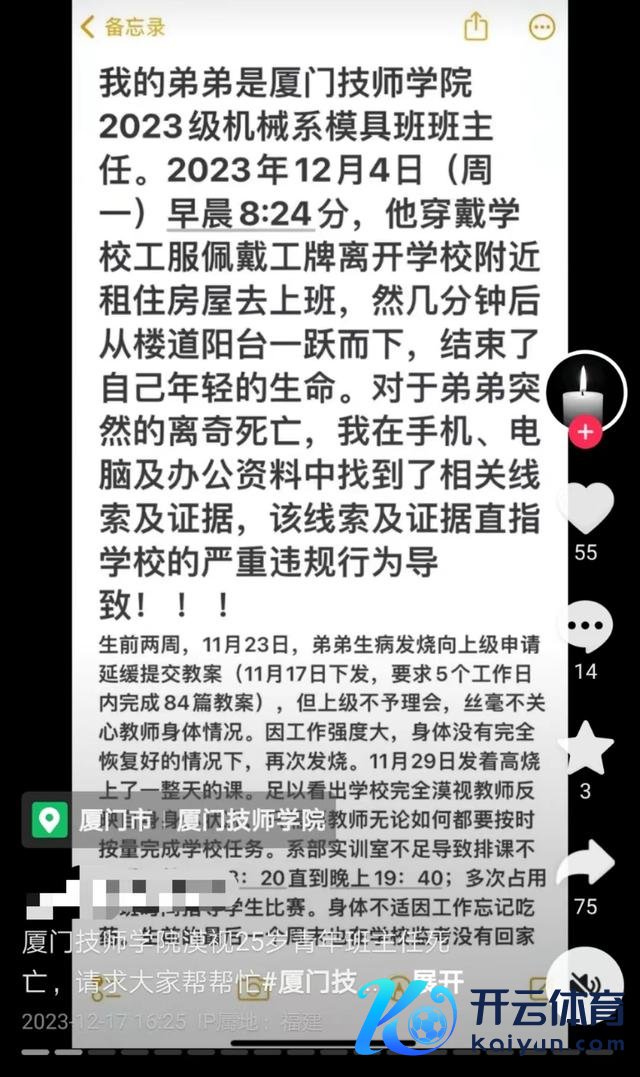Open the comments with 14 replies
640x1077 pixels.
(x=586, y=628)
